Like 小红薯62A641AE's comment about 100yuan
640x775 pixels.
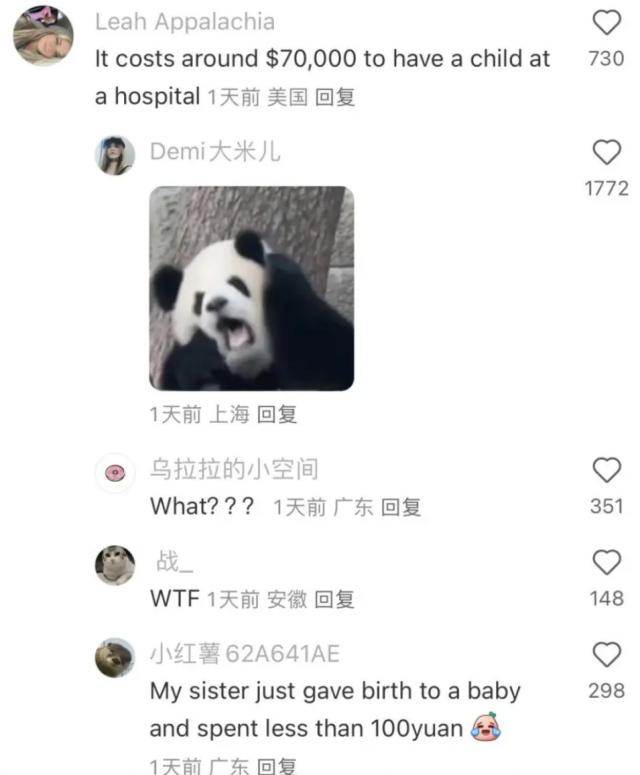pos(606,655)
